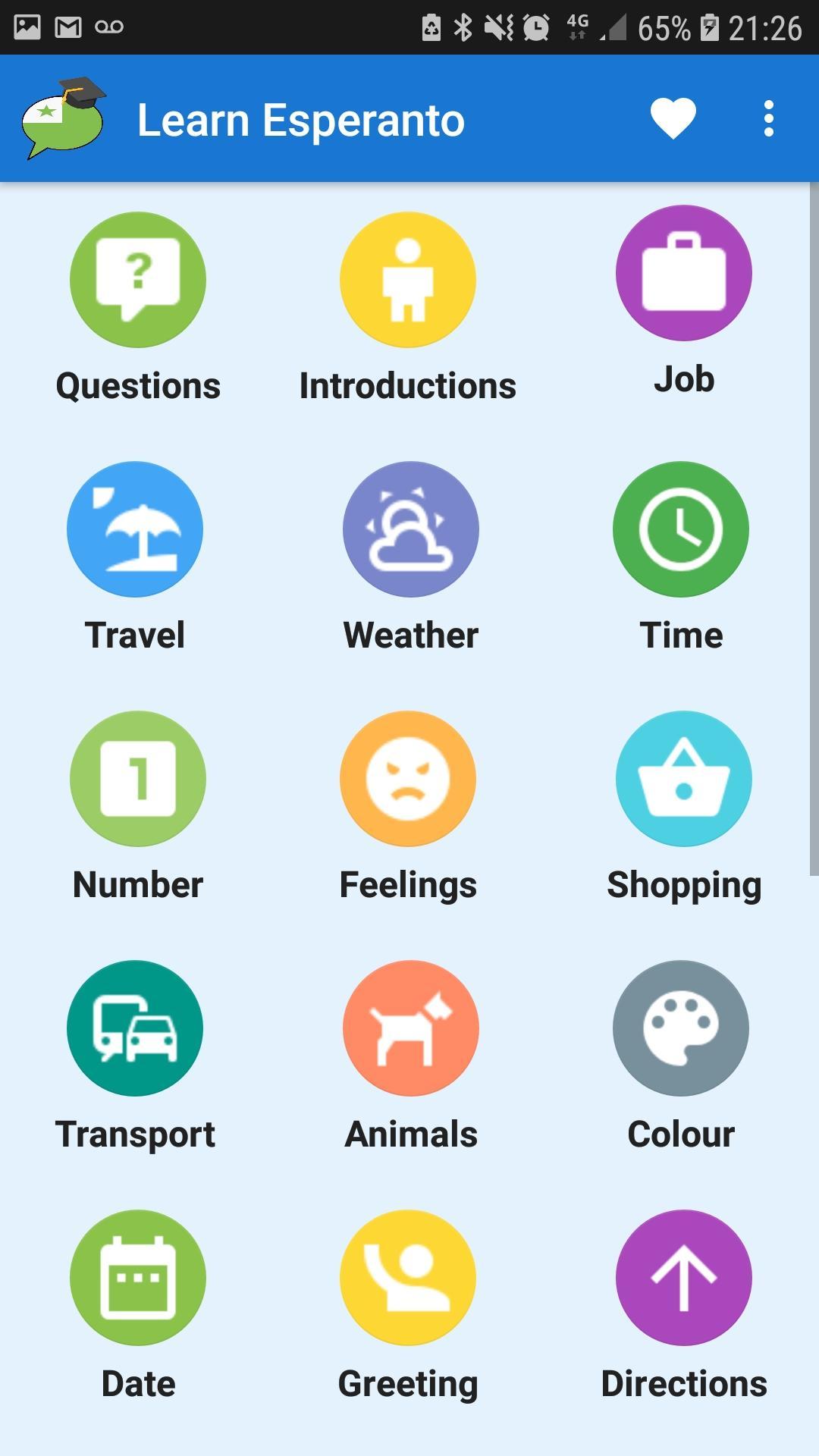Open the Questions category
This screenshot has width=819, height=1456.
(x=138, y=281)
